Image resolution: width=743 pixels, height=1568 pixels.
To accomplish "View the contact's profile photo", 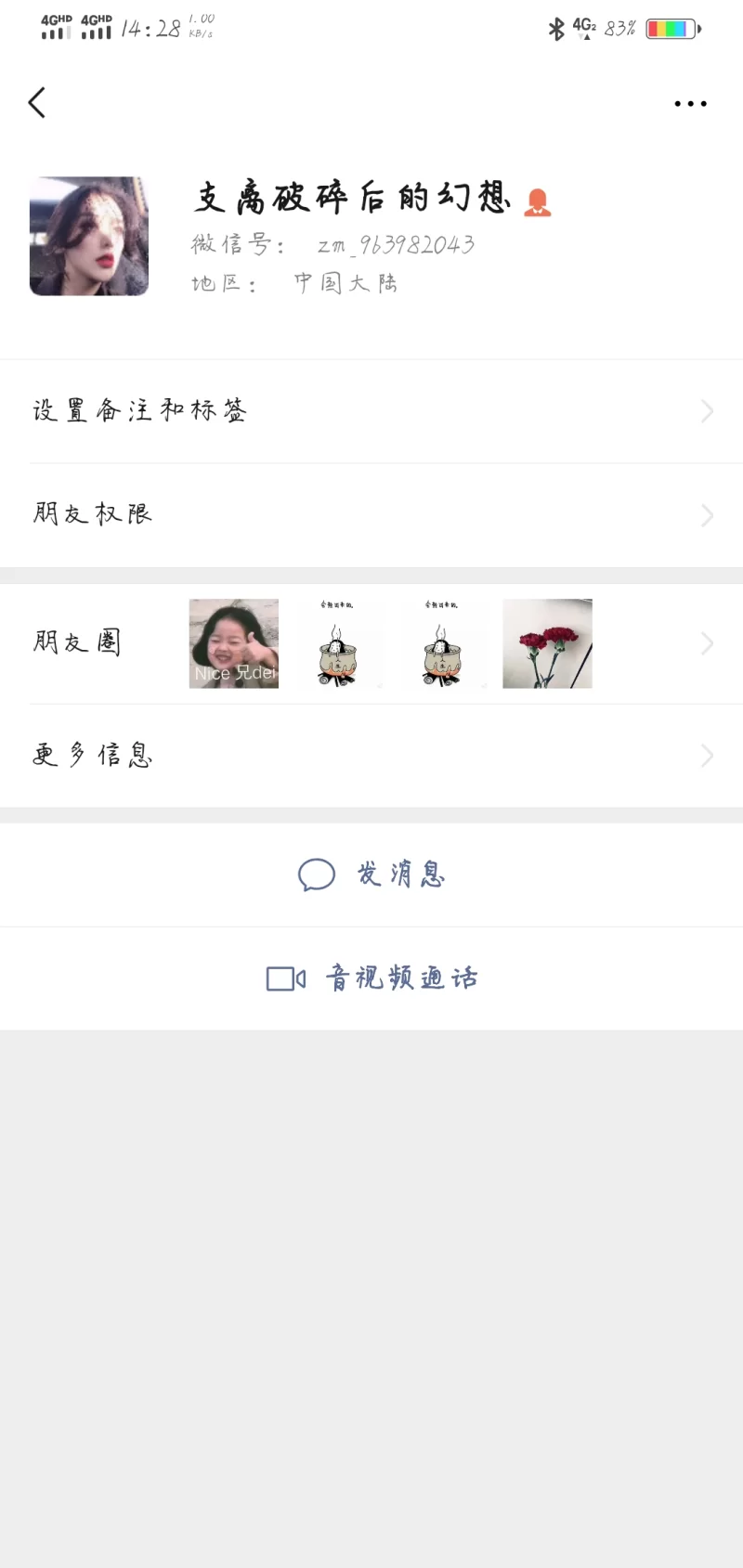I will (89, 237).
